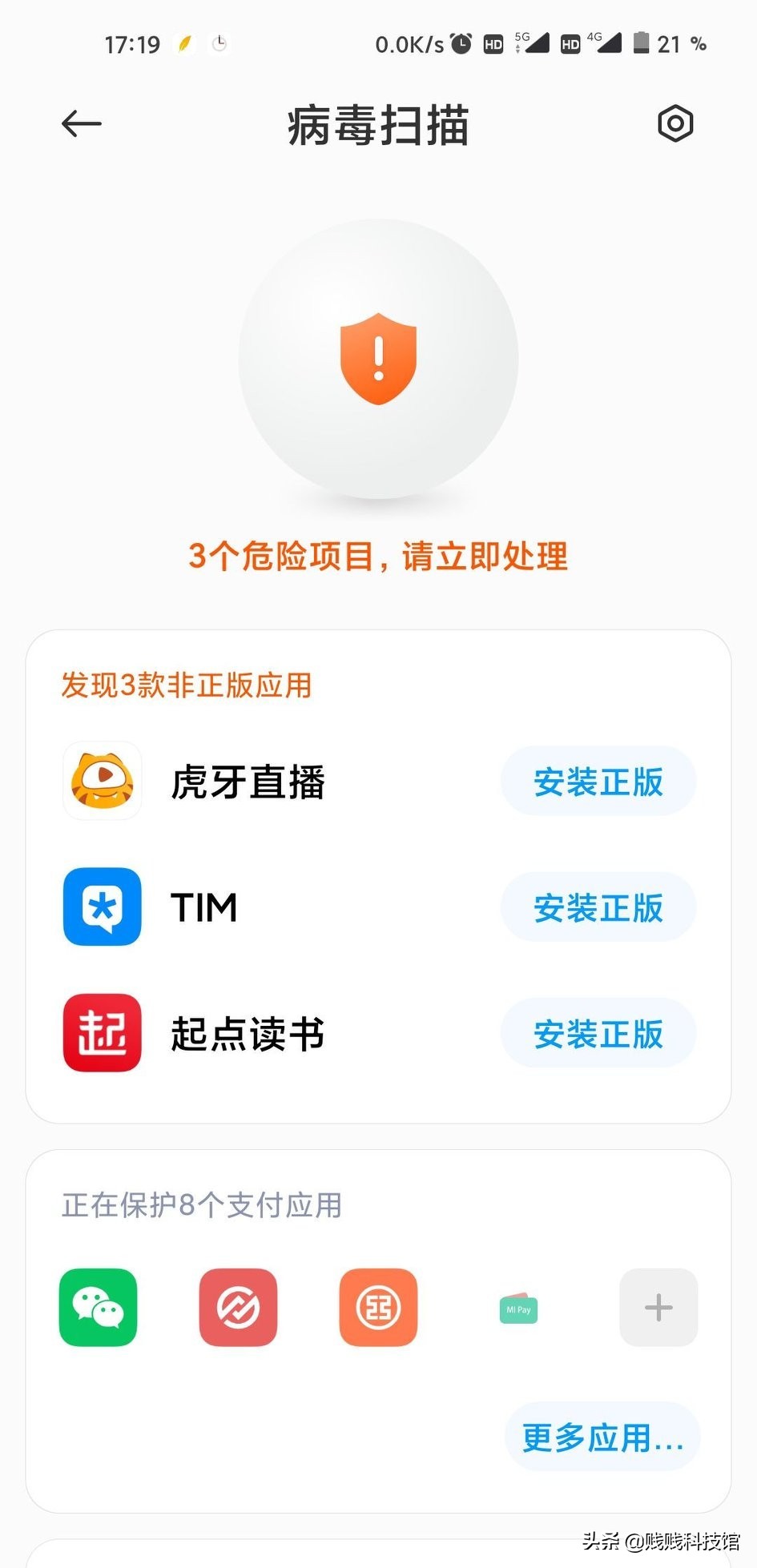This screenshot has height=1568, width=757.
Task: Tap the orange warning shield graphic
Action: (377, 360)
